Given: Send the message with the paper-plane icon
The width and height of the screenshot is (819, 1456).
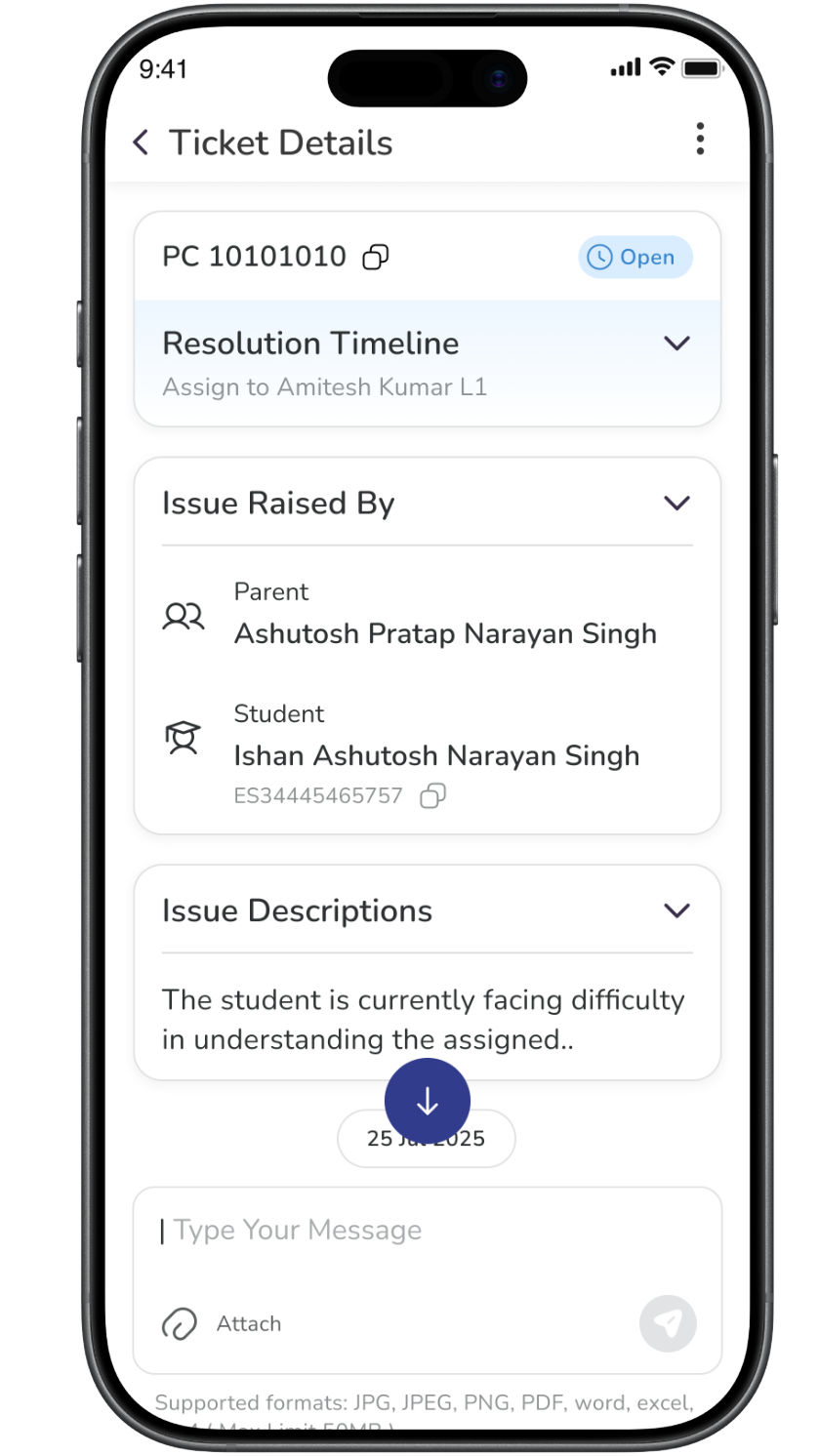Looking at the screenshot, I should [x=668, y=1323].
